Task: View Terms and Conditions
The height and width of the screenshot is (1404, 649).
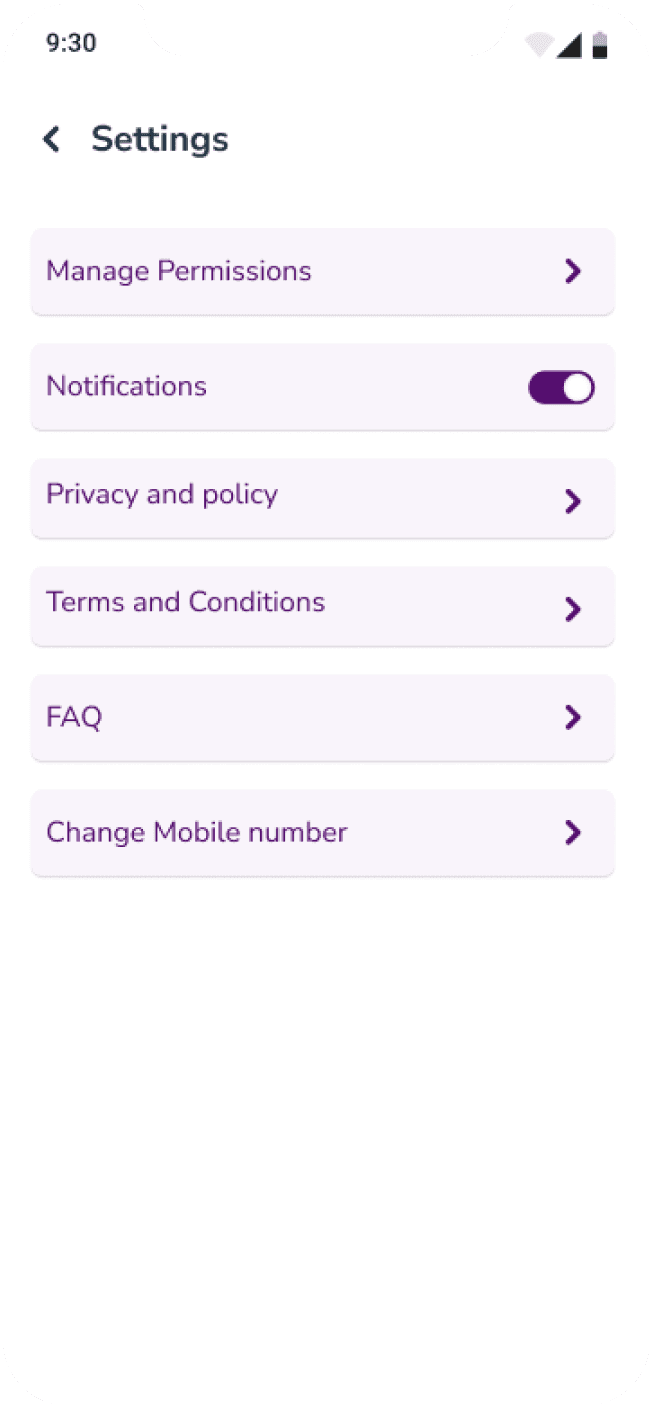Action: pos(322,606)
